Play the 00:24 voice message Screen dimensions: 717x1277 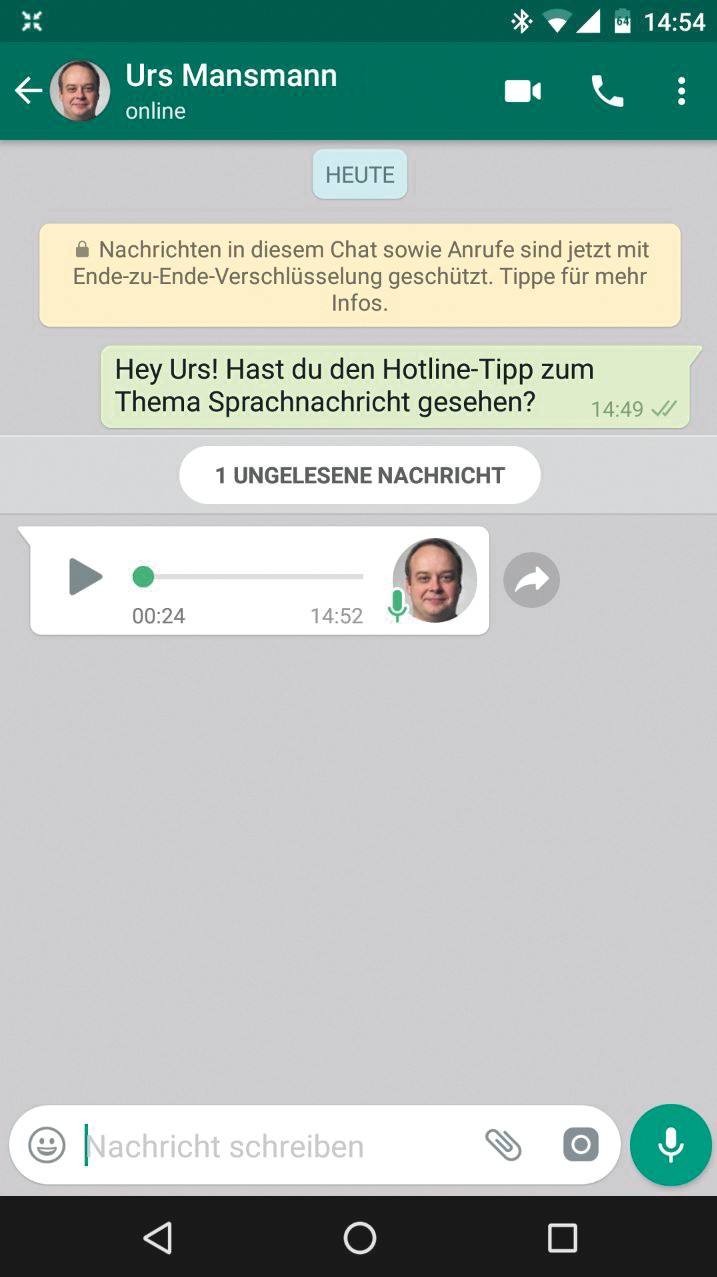(85, 577)
